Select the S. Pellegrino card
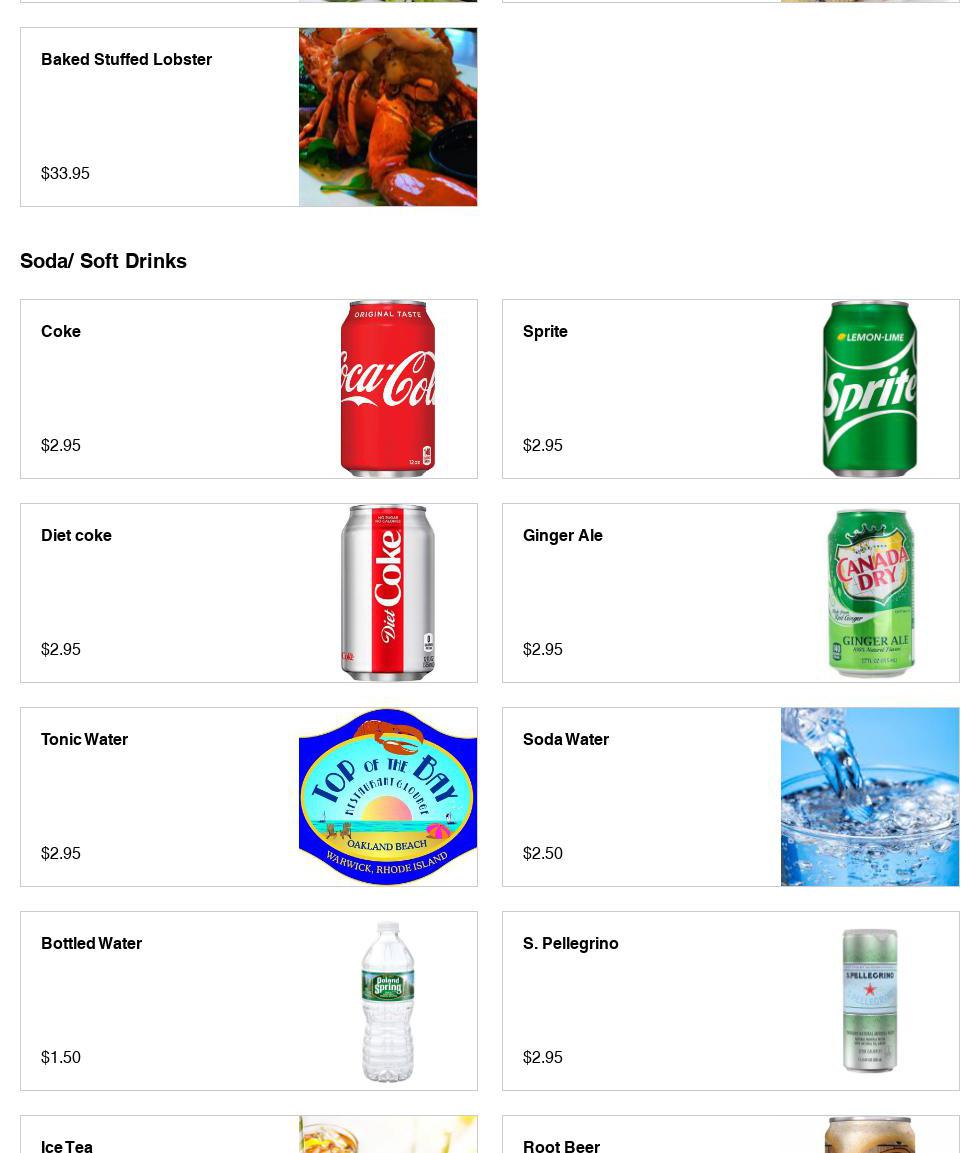 (x=730, y=1001)
